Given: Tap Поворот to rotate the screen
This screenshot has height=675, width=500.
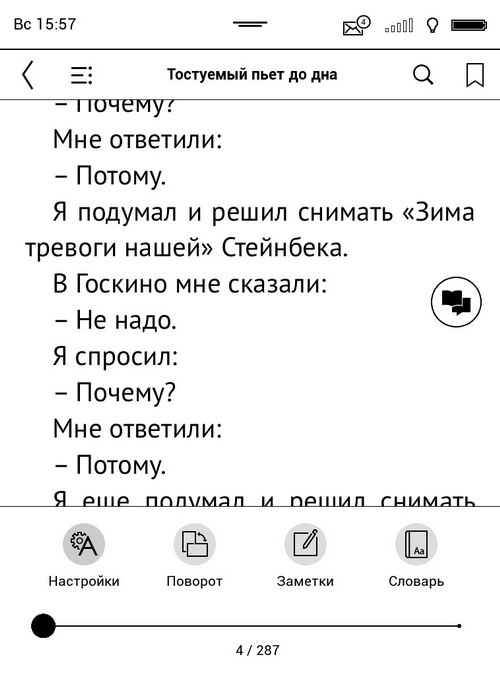Looking at the screenshot, I should [x=195, y=556].
